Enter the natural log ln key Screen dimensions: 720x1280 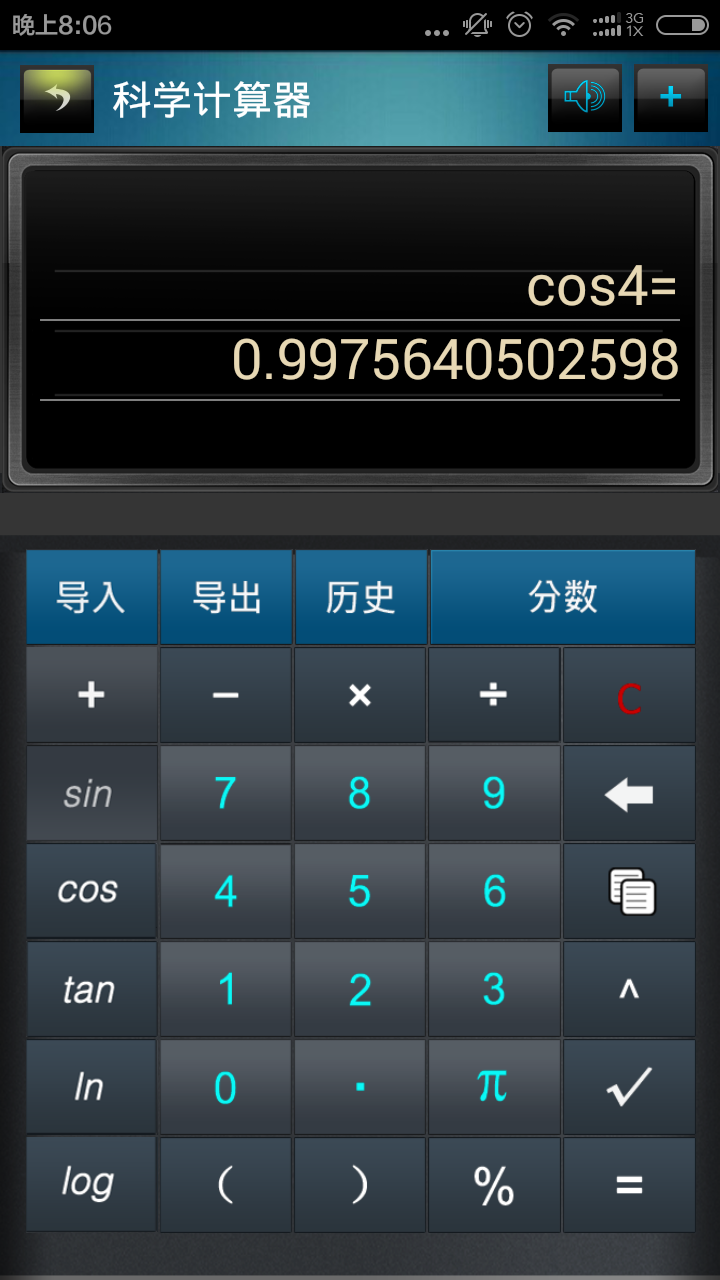coord(90,1087)
